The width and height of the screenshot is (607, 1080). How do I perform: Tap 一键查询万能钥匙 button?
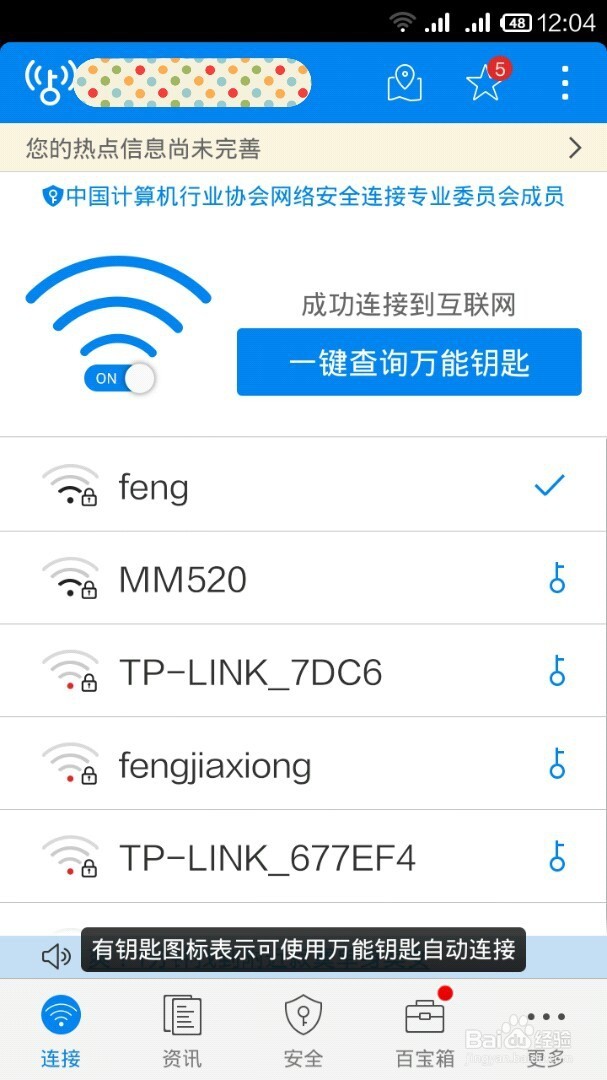point(409,362)
